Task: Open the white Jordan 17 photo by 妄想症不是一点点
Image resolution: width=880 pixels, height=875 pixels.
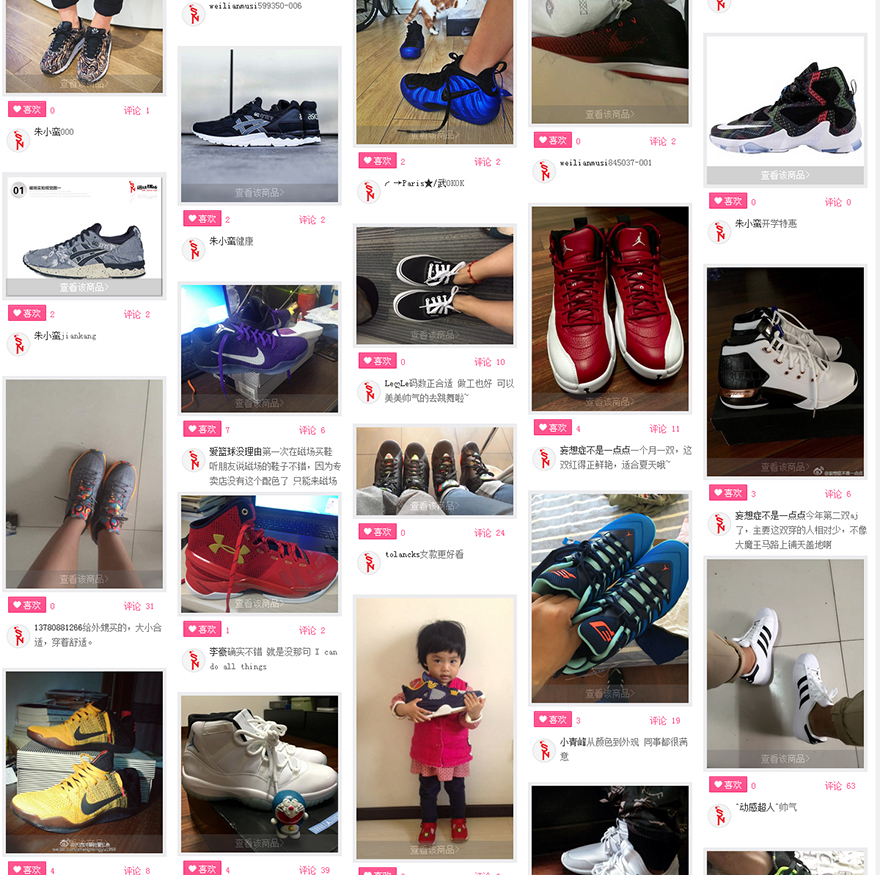Action: point(784,370)
